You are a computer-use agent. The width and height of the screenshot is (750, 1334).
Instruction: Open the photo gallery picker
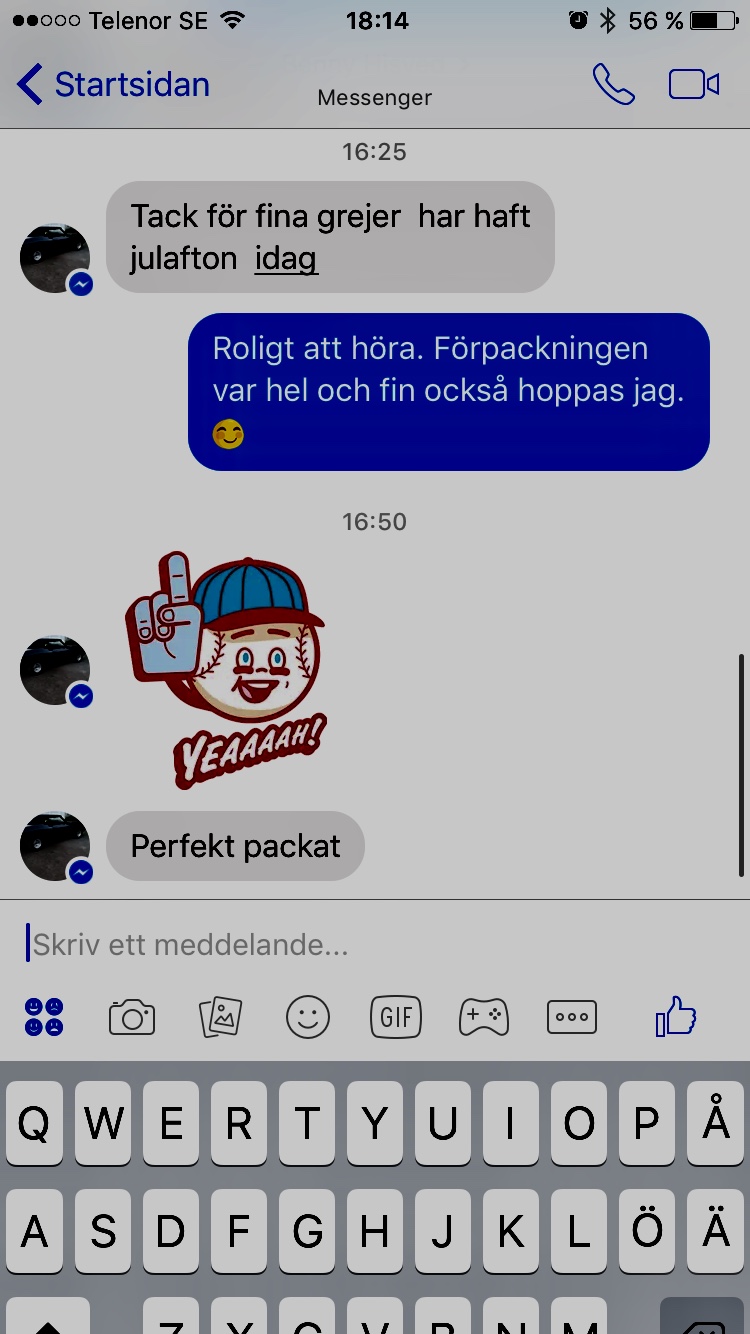pos(221,1018)
